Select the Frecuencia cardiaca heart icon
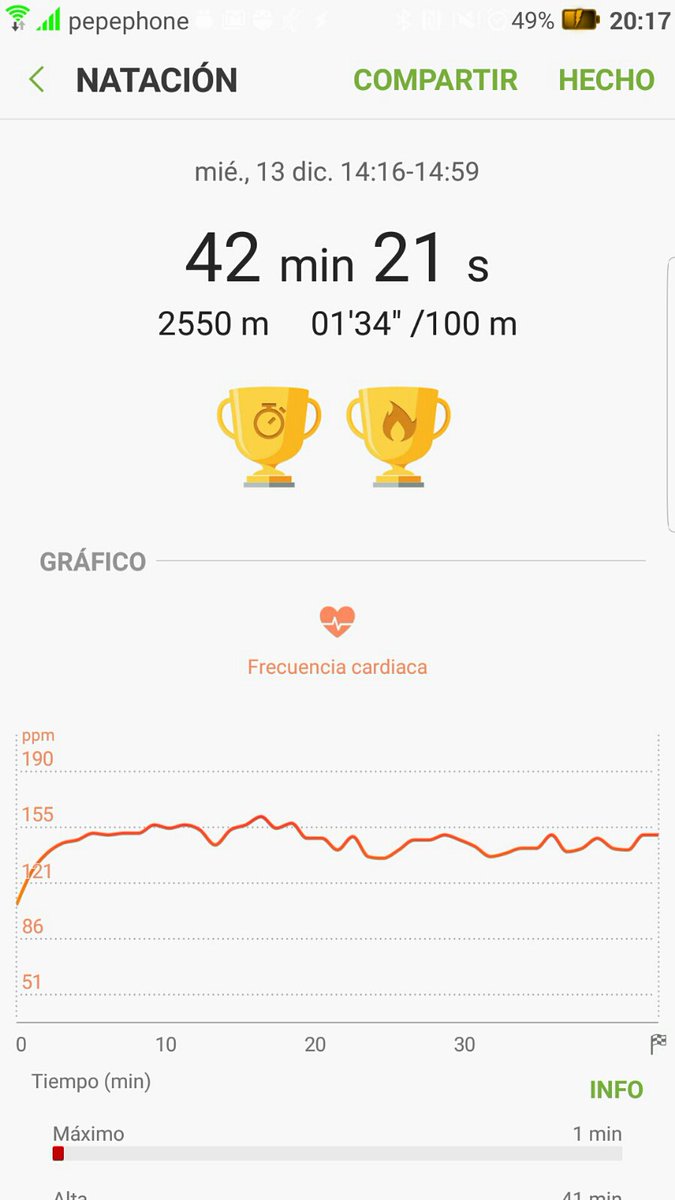The width and height of the screenshot is (675, 1200). [337, 622]
